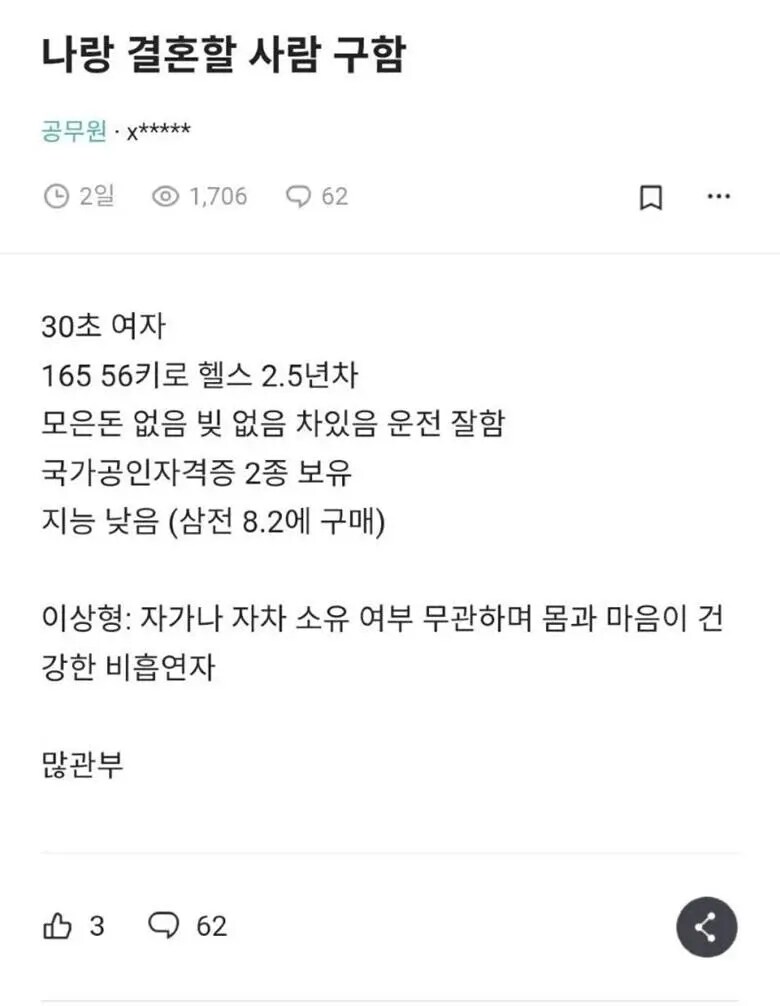Image resolution: width=780 pixels, height=1006 pixels.
Task: Open the three-dot overflow menu
Action: (x=718, y=197)
